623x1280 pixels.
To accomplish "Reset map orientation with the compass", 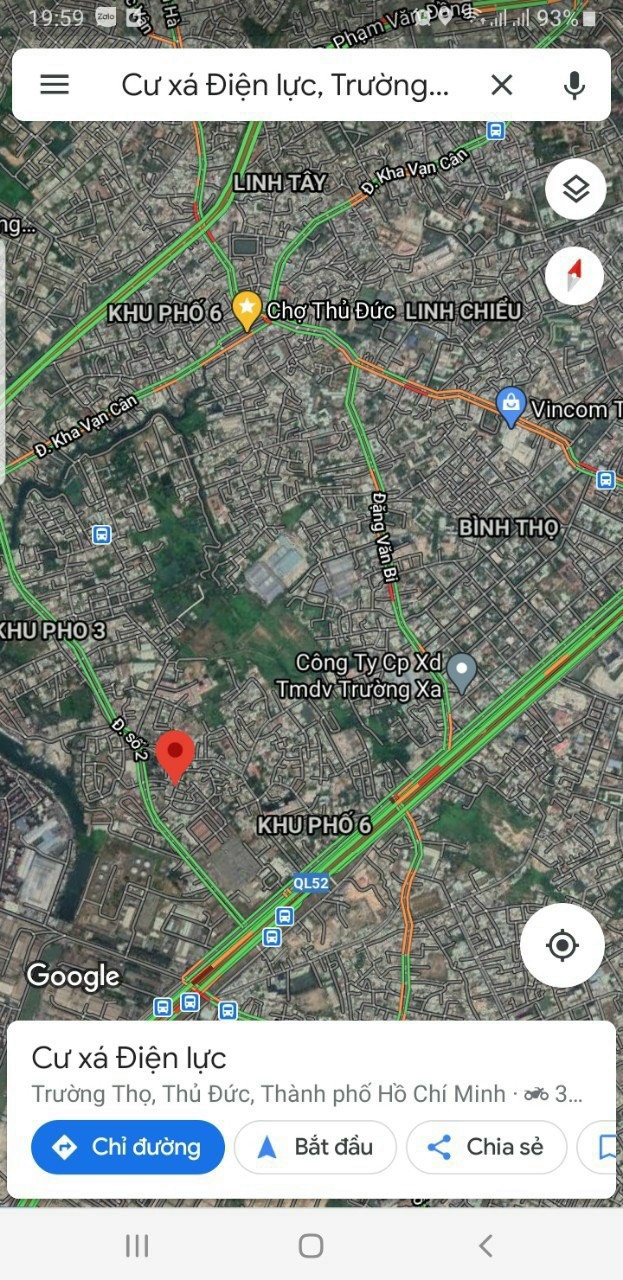I will click(x=575, y=275).
